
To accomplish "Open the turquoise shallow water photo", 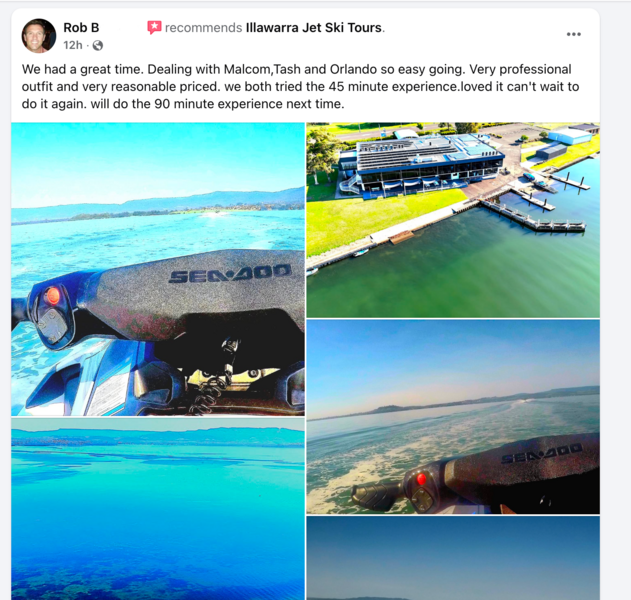I will tap(158, 510).
